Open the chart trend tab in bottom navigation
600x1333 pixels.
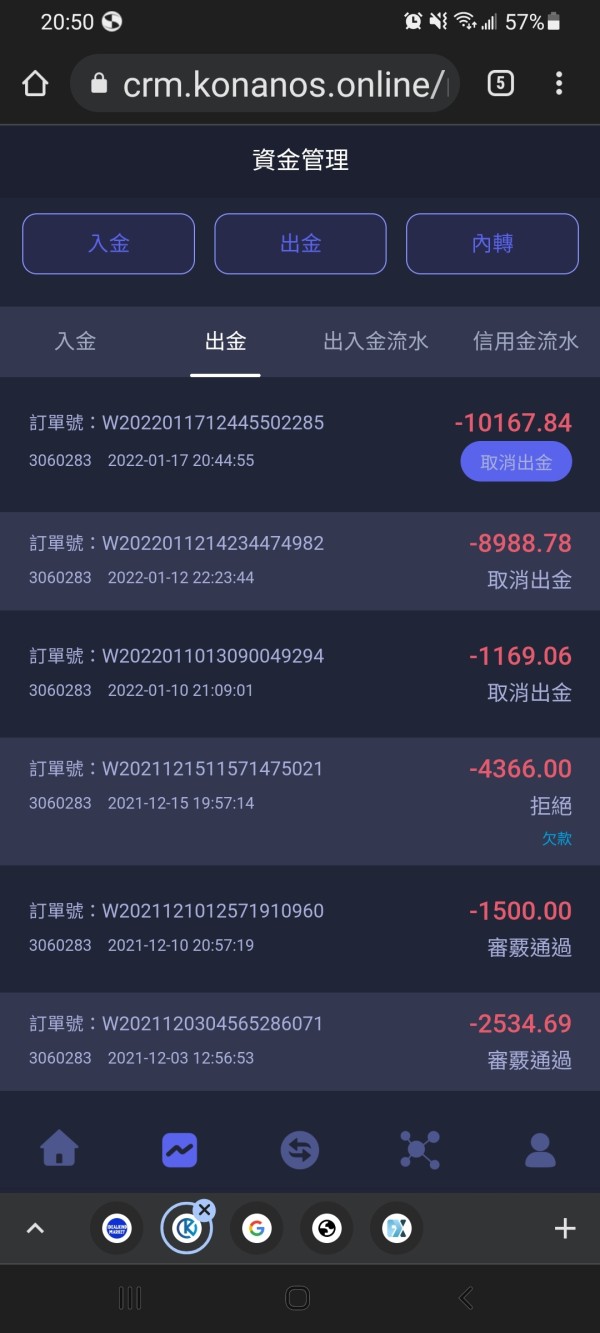point(180,1150)
